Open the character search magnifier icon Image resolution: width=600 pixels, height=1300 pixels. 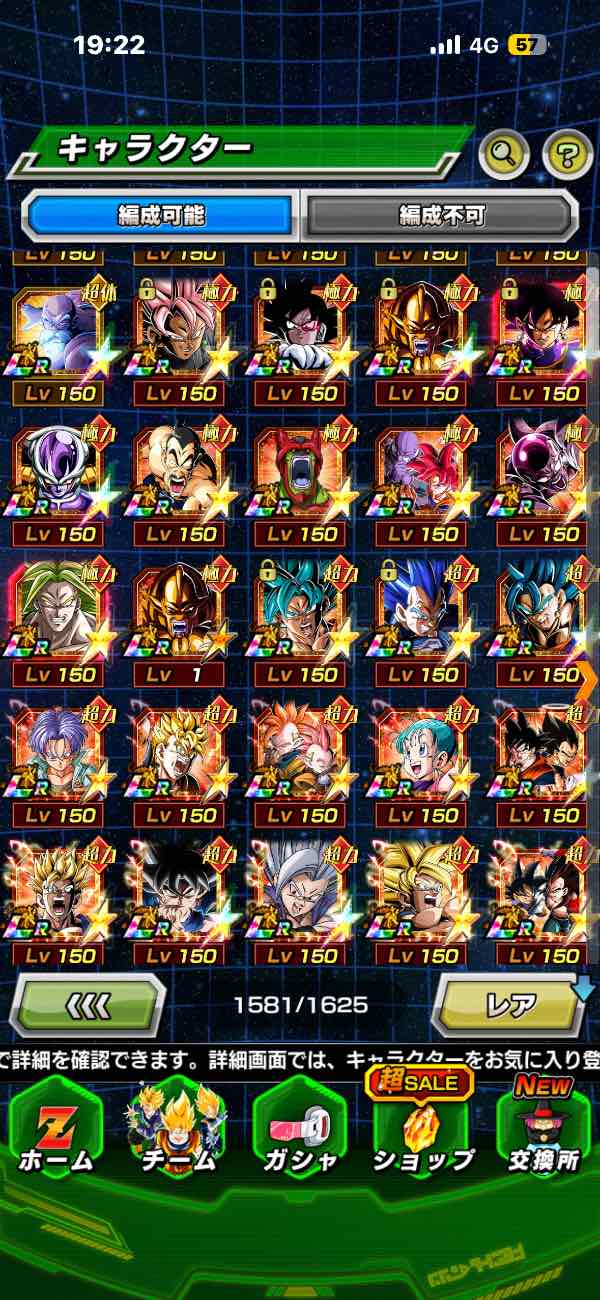[504, 153]
